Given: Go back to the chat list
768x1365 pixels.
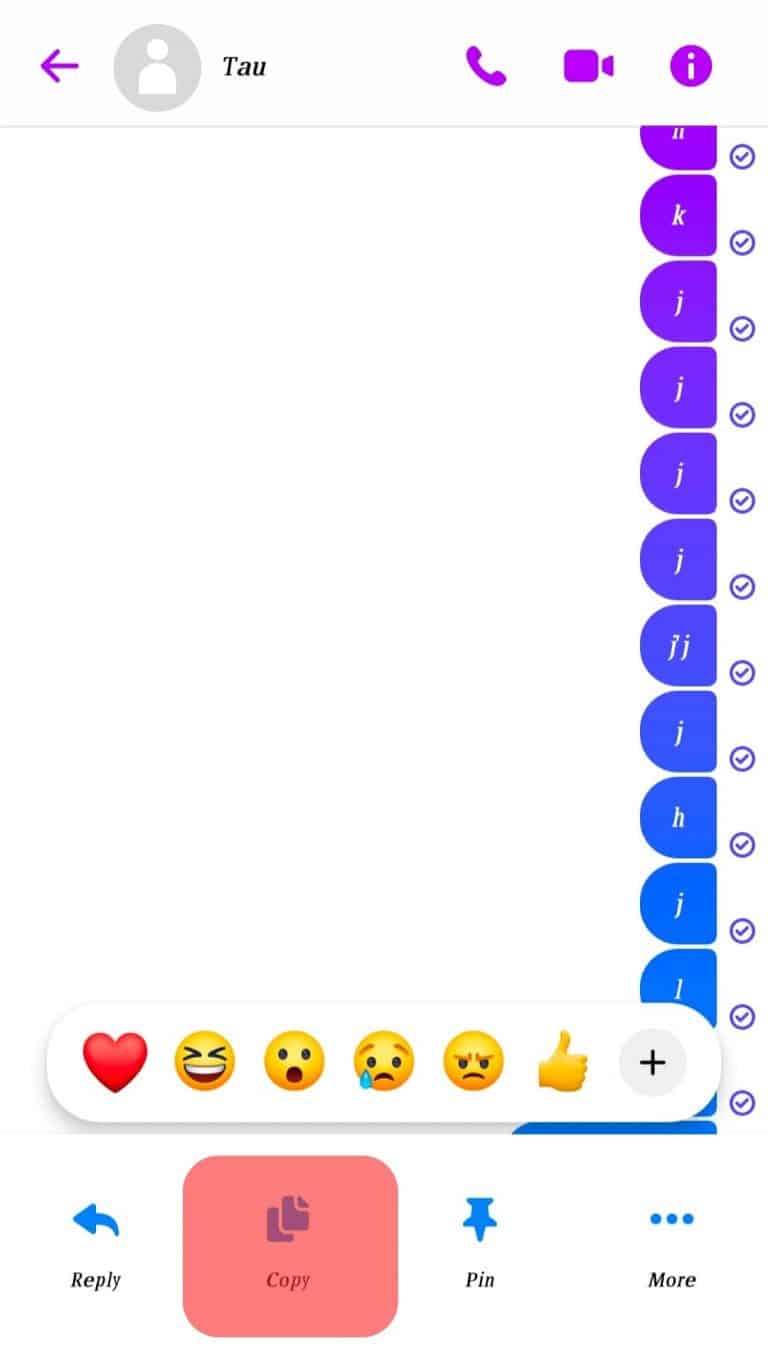Looking at the screenshot, I should pos(59,65).
